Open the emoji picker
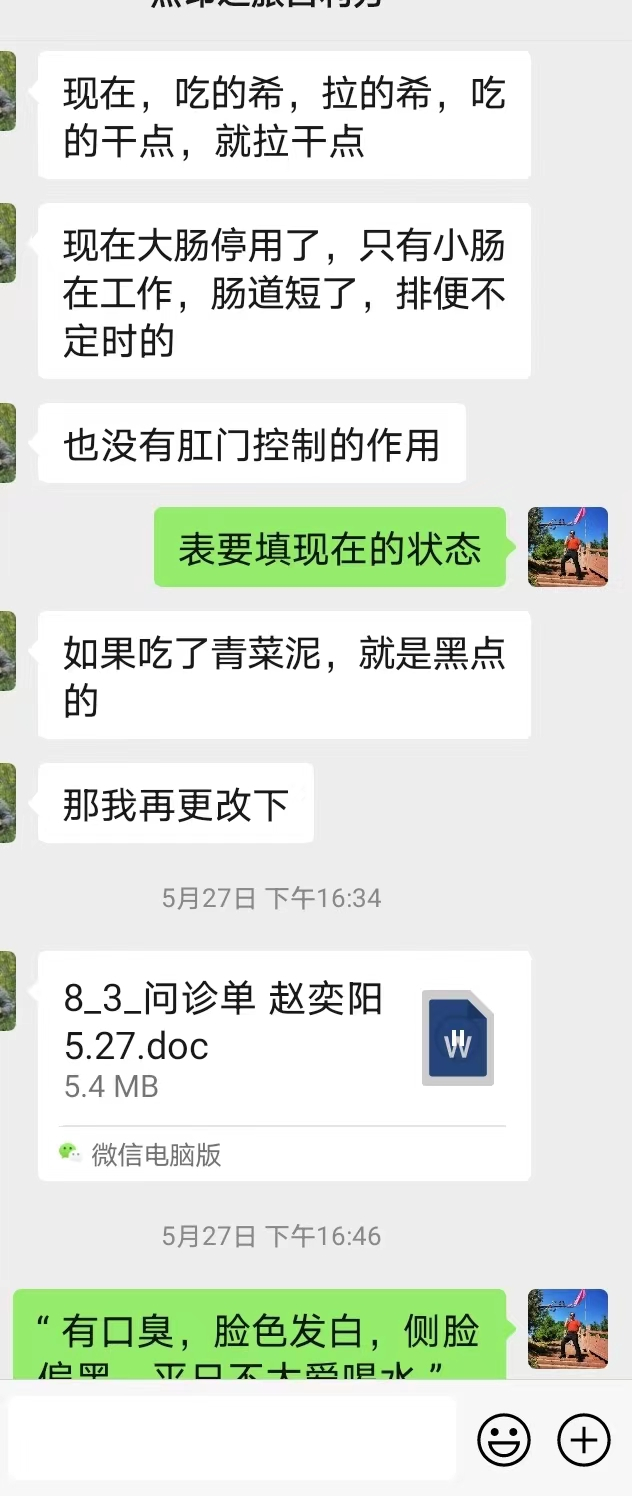 point(503,1440)
